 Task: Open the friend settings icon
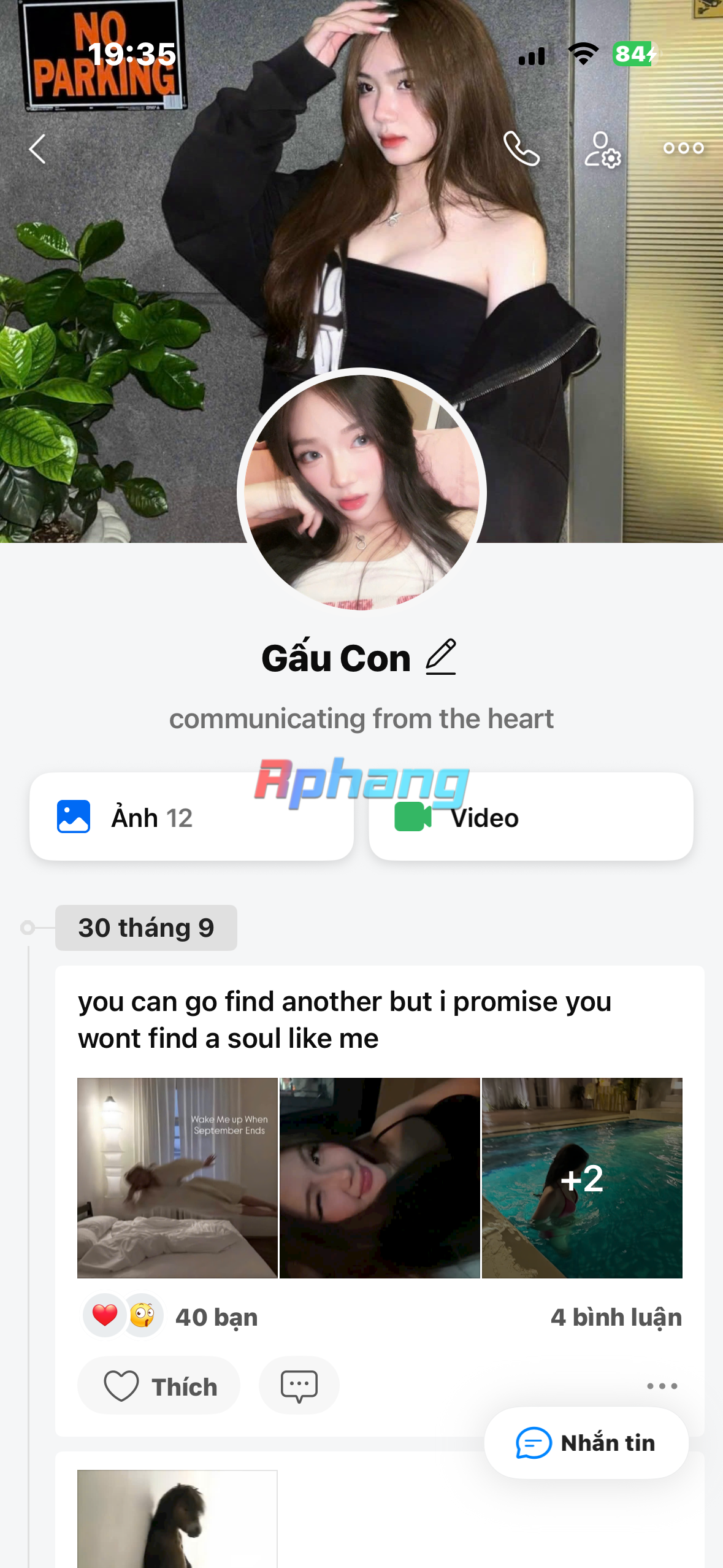pyautogui.click(x=602, y=150)
